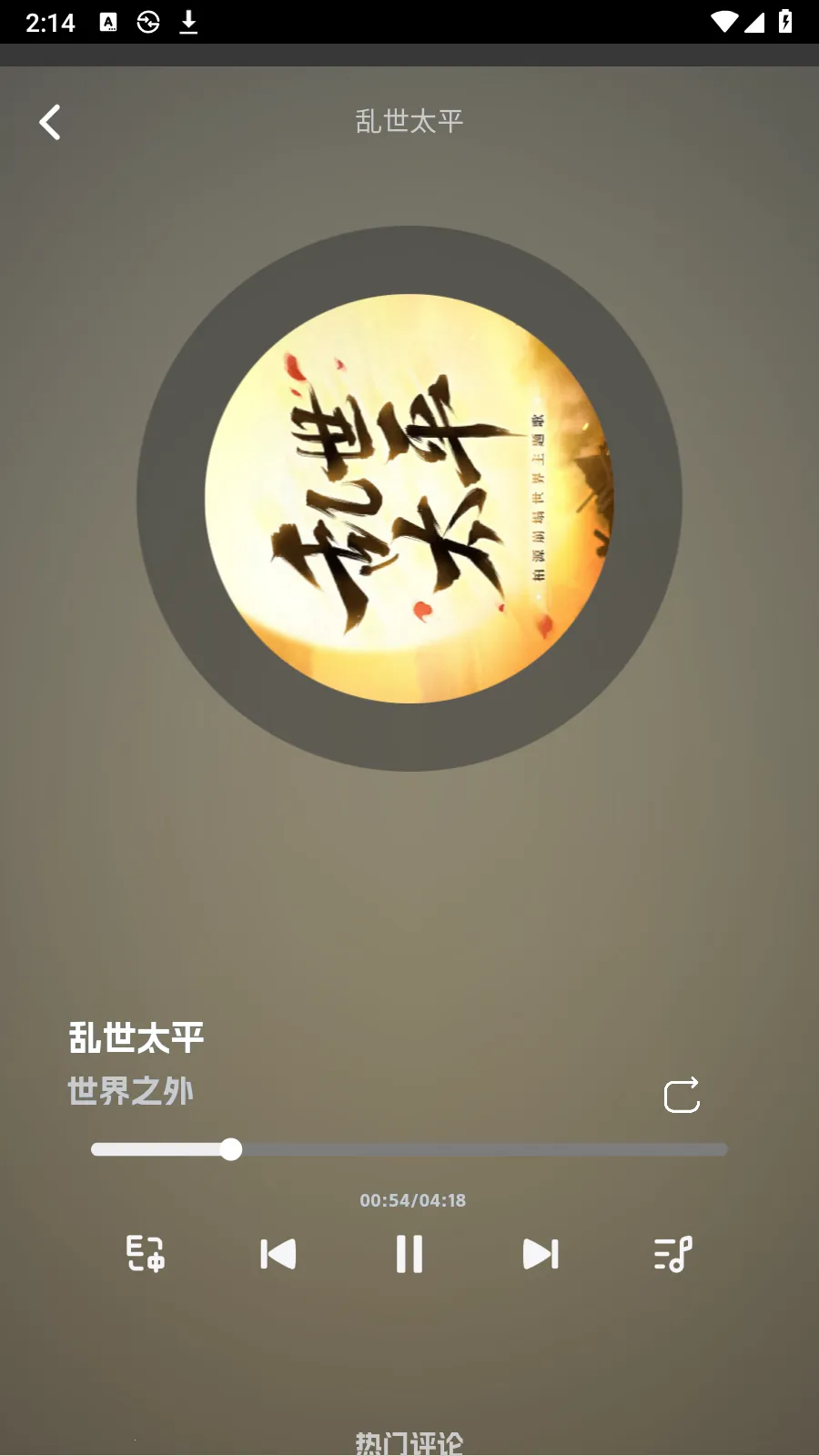819x1456 pixels.
Task: Pause the current song
Action: [409, 1254]
